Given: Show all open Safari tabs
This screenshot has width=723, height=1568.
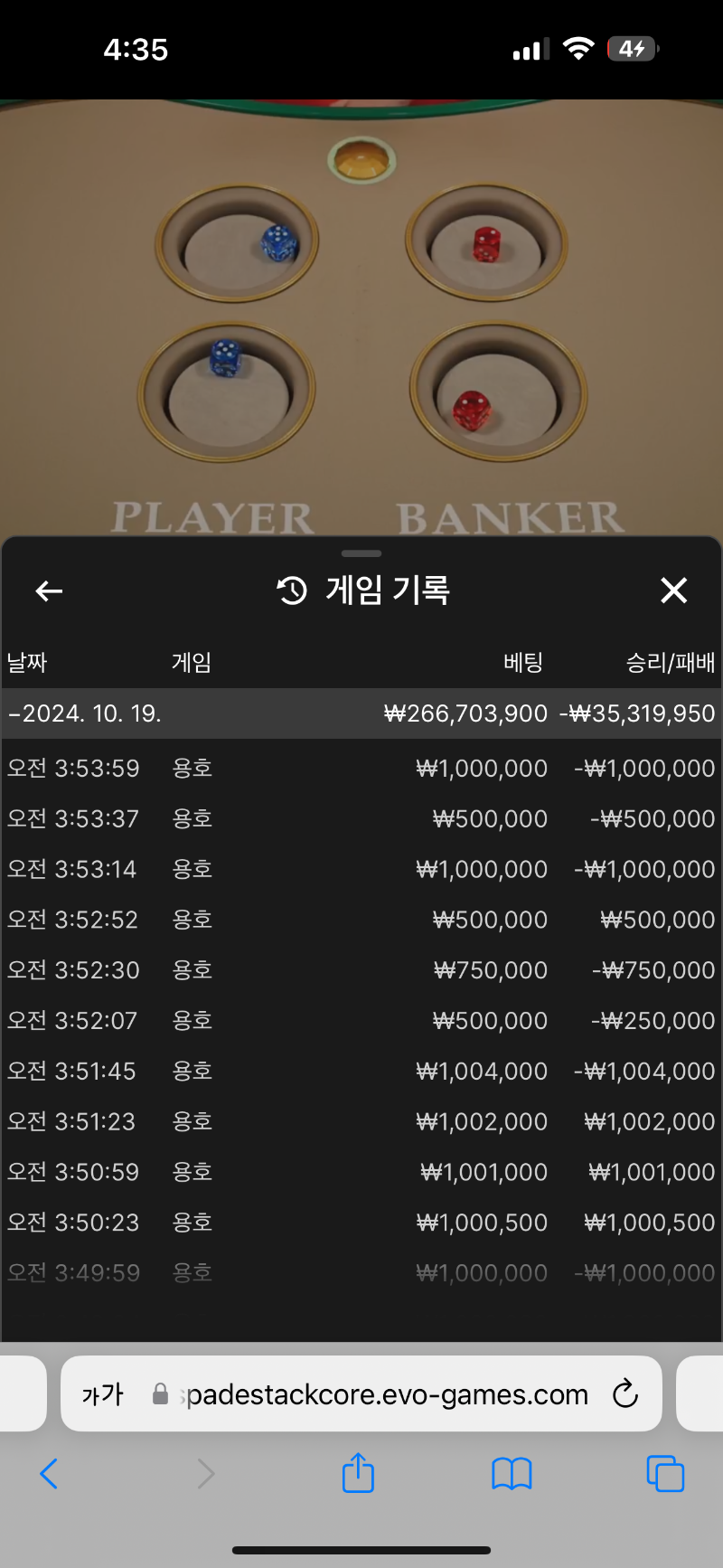Looking at the screenshot, I should tap(665, 1474).
